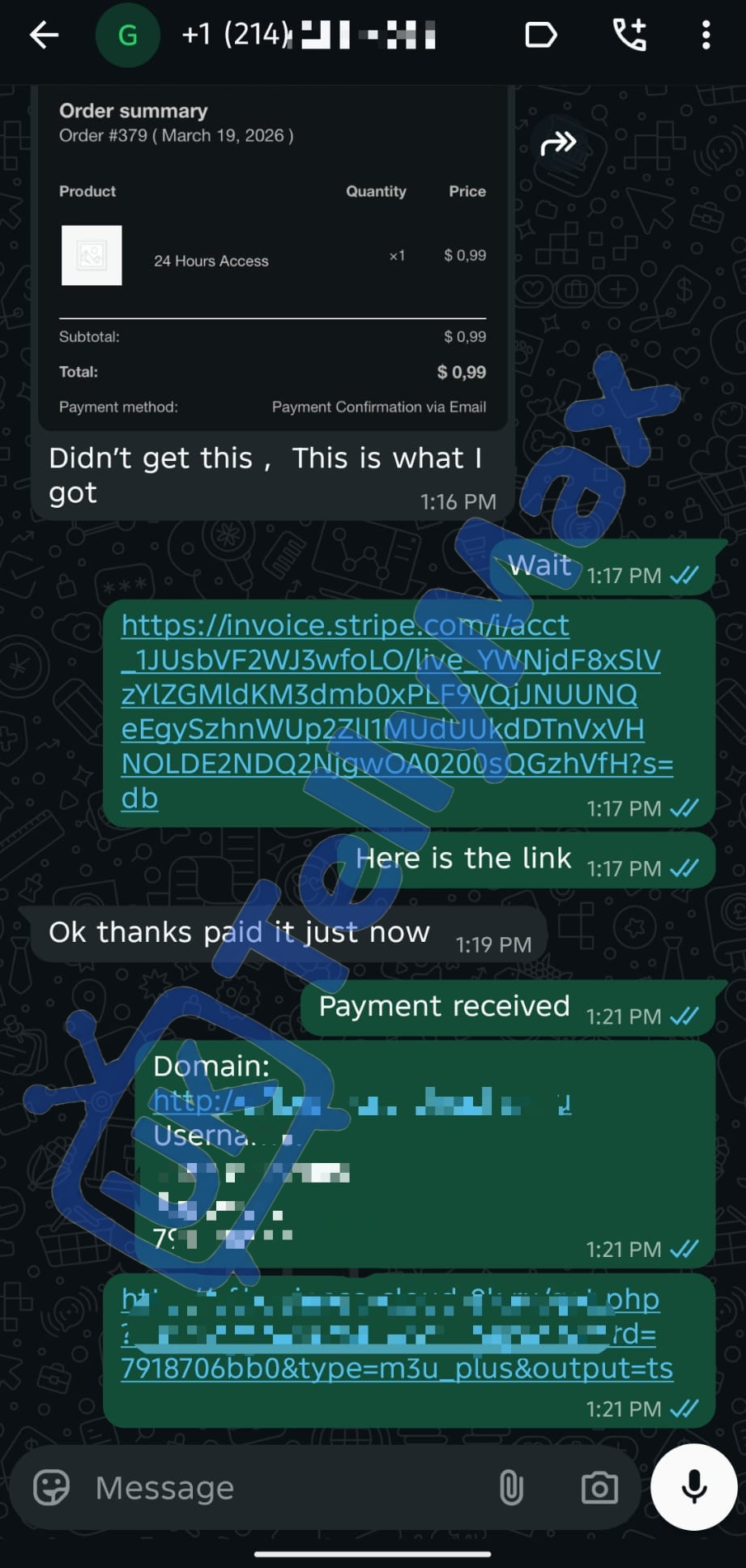This screenshot has height=1568, width=746.
Task: Open the m3u_plus playlist link
Action: [397, 1333]
